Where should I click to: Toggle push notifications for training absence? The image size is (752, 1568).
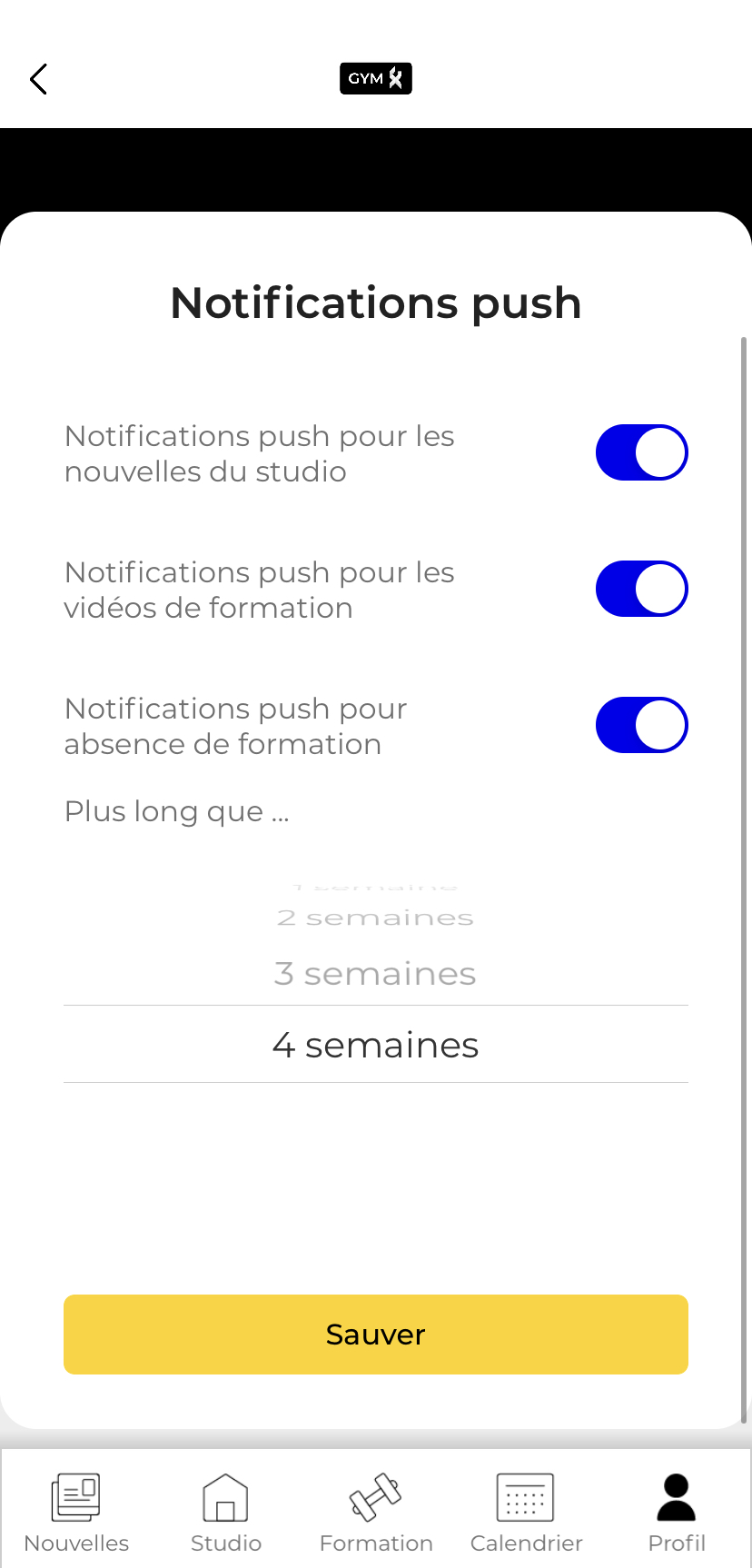[641, 725]
